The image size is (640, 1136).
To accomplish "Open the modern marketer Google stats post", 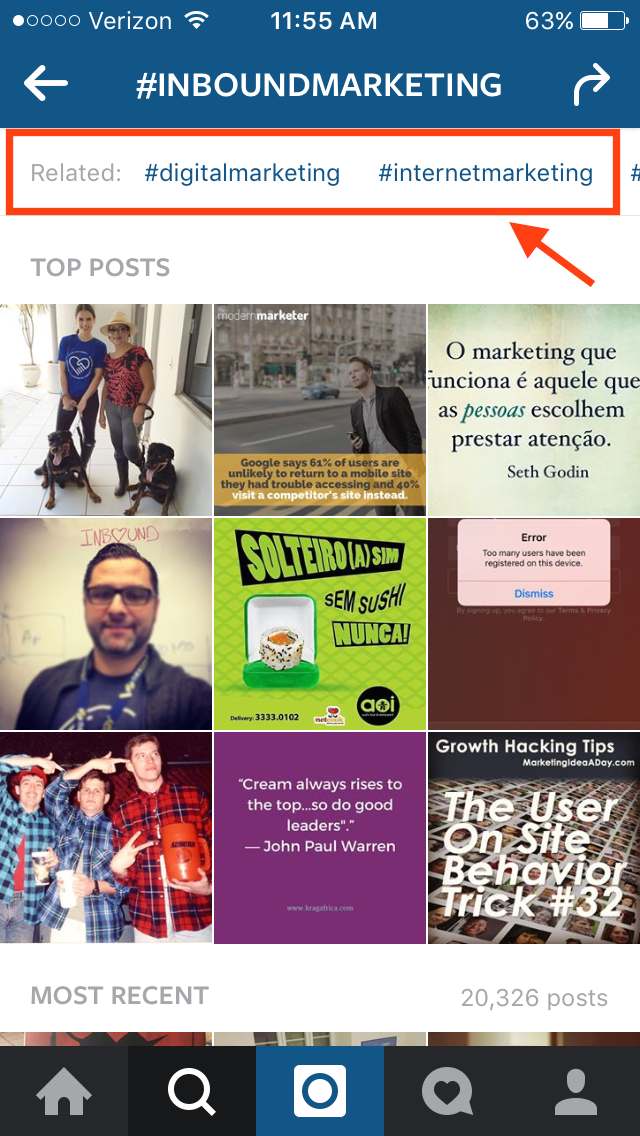I will click(320, 409).
